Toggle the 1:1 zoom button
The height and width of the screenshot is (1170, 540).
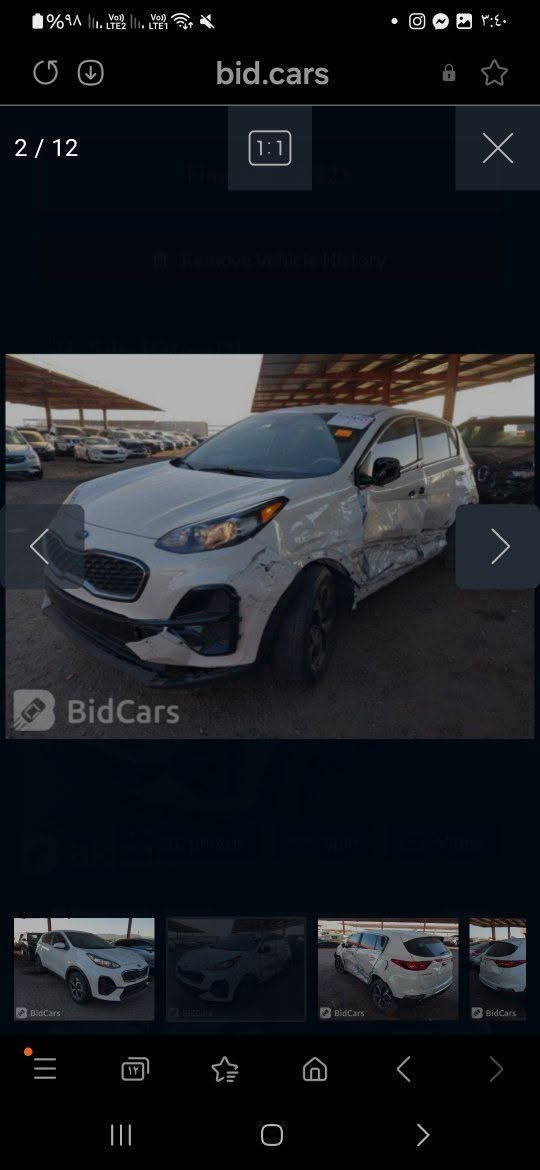[270, 148]
